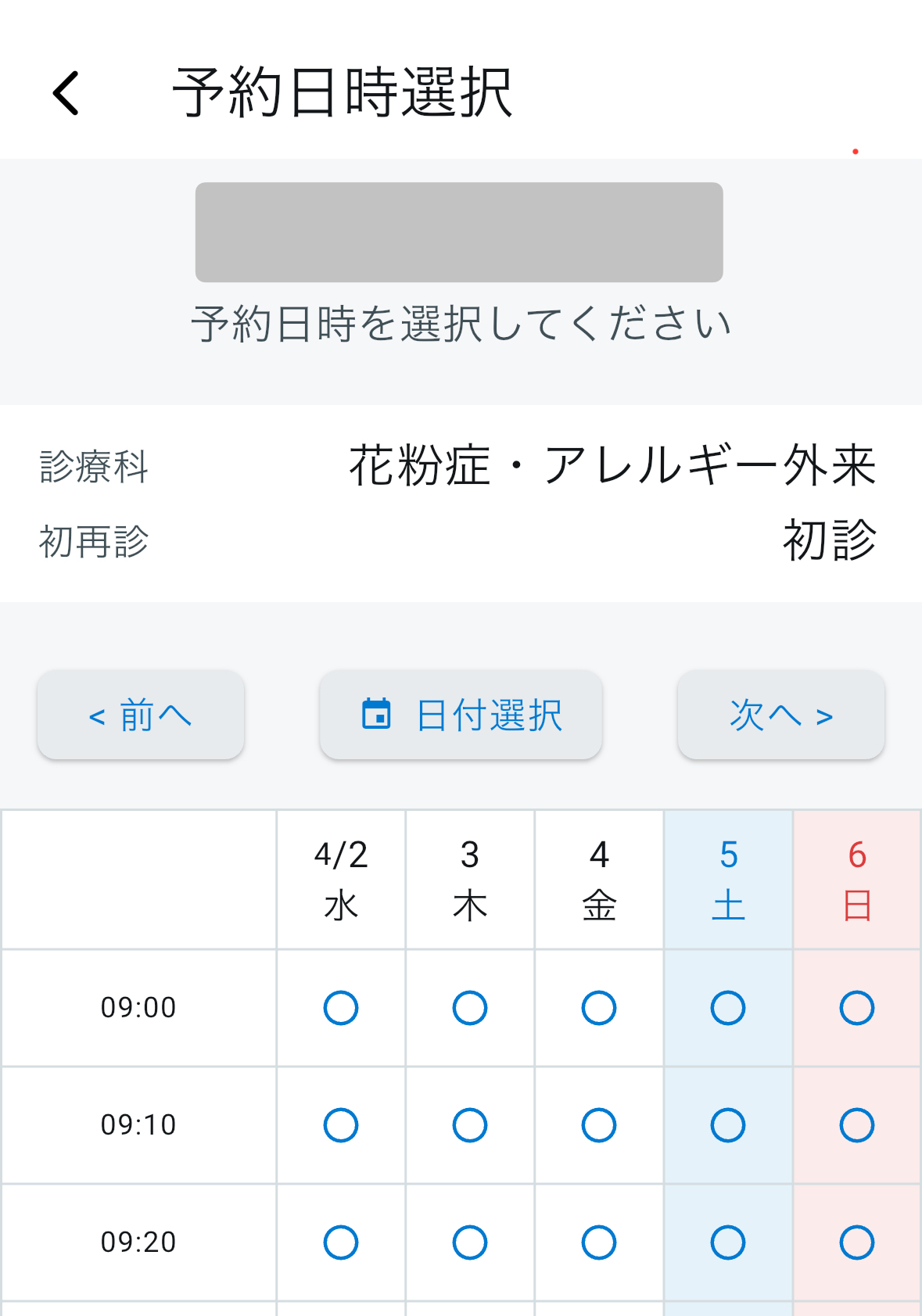Image resolution: width=922 pixels, height=1316 pixels.
Task: Reserve 09:00 on Sunday 6
Action: [x=857, y=1008]
